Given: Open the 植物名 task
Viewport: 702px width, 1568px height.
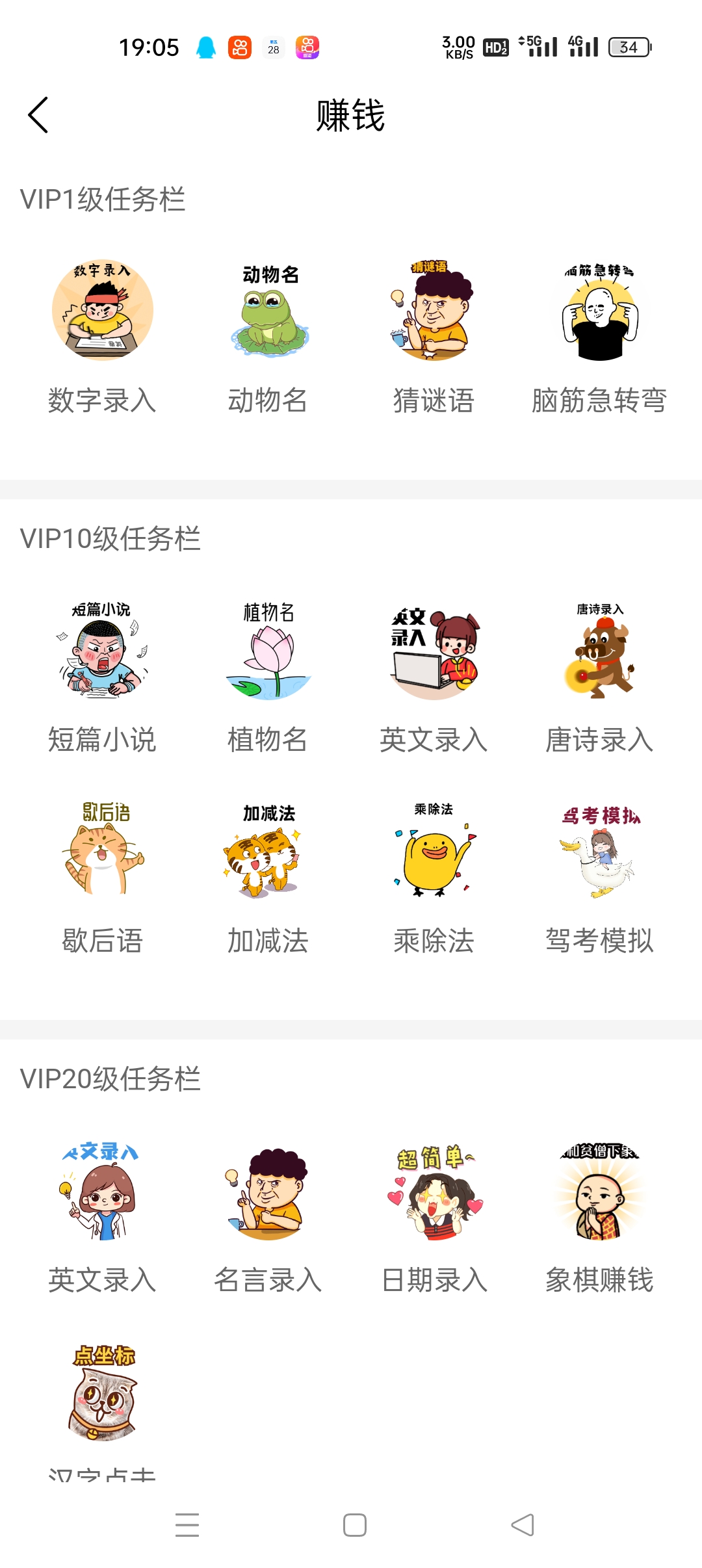Looking at the screenshot, I should click(268, 676).
